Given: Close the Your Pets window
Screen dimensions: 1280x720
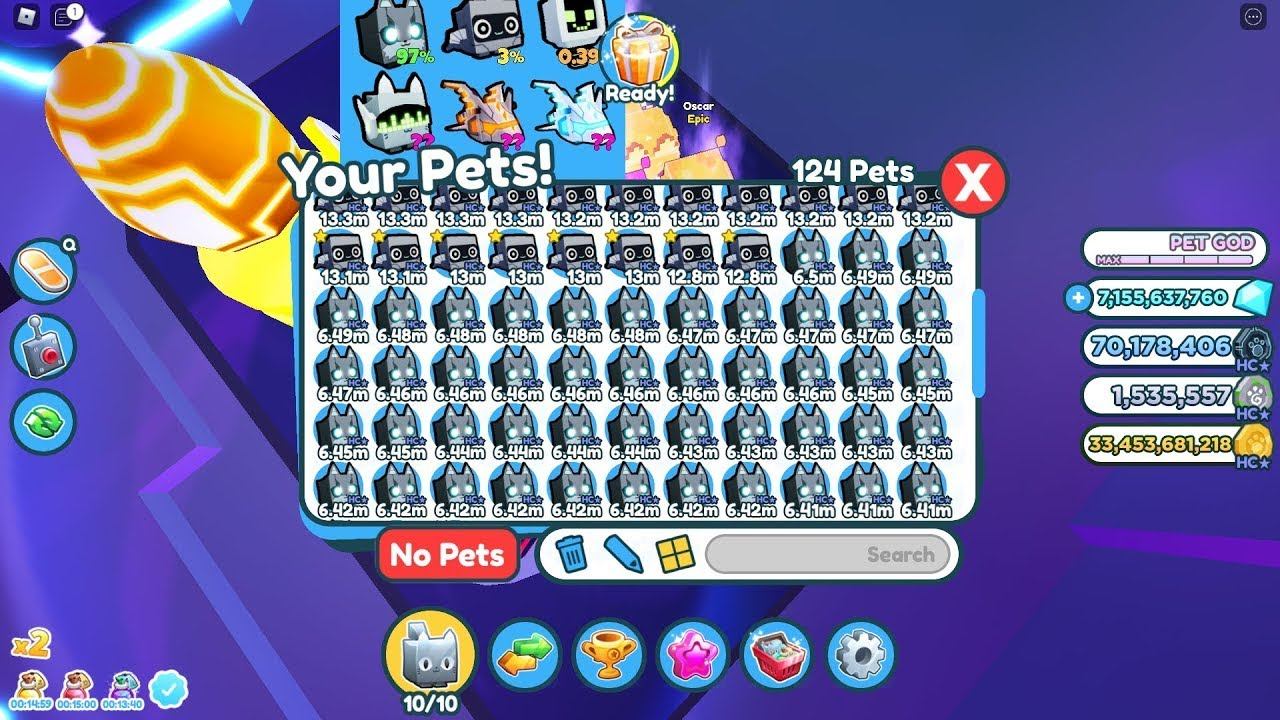Looking at the screenshot, I should [973, 182].
